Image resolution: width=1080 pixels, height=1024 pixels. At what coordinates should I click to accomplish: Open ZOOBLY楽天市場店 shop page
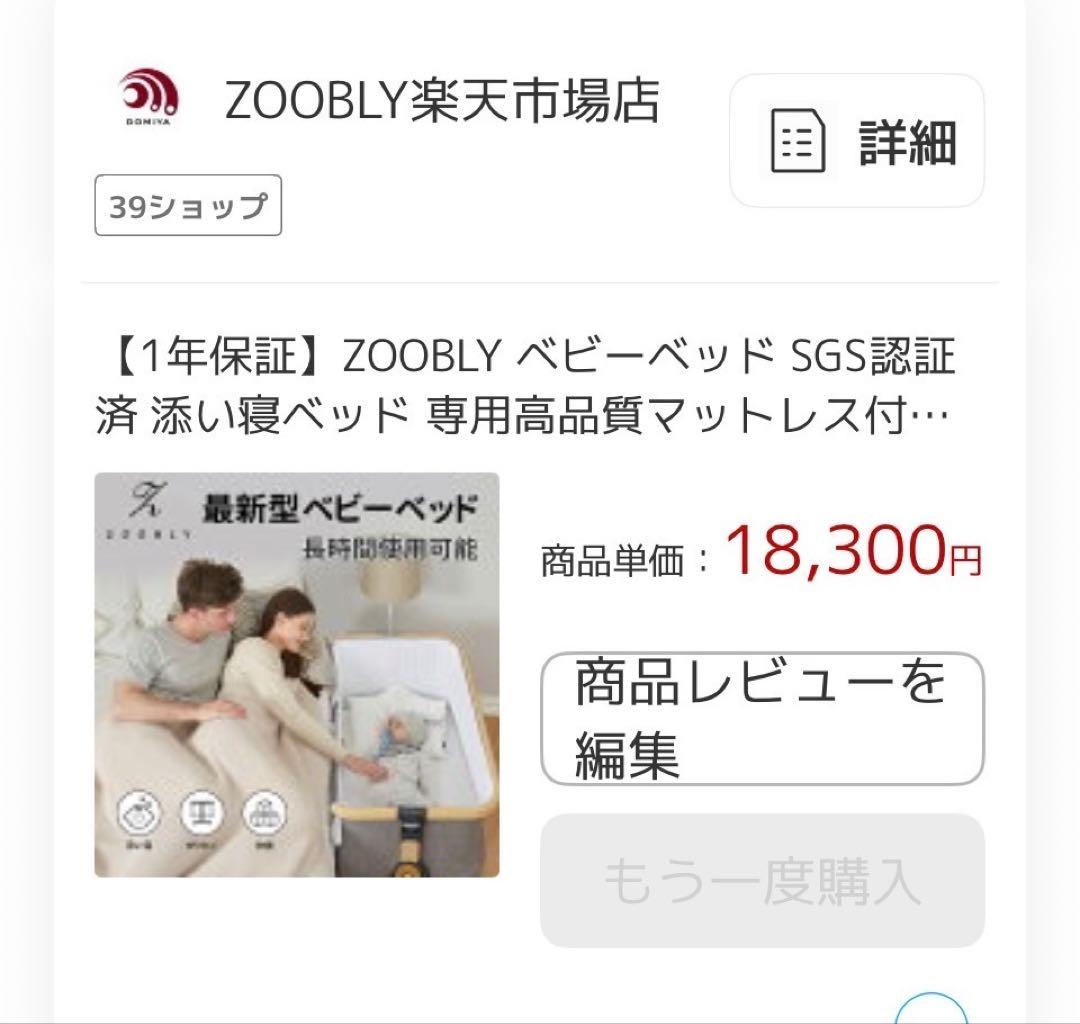pyautogui.click(x=441, y=101)
